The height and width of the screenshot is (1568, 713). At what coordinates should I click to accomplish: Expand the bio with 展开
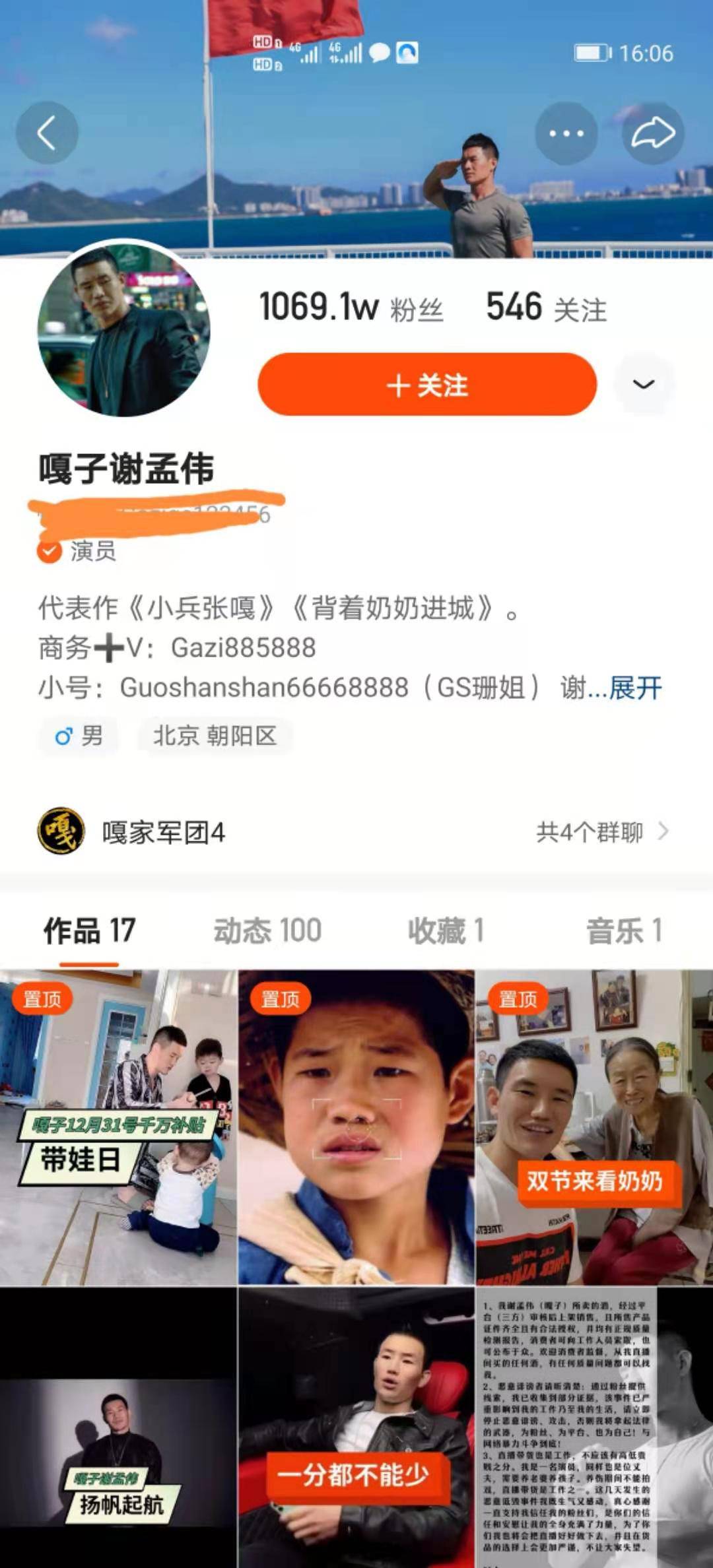634,688
